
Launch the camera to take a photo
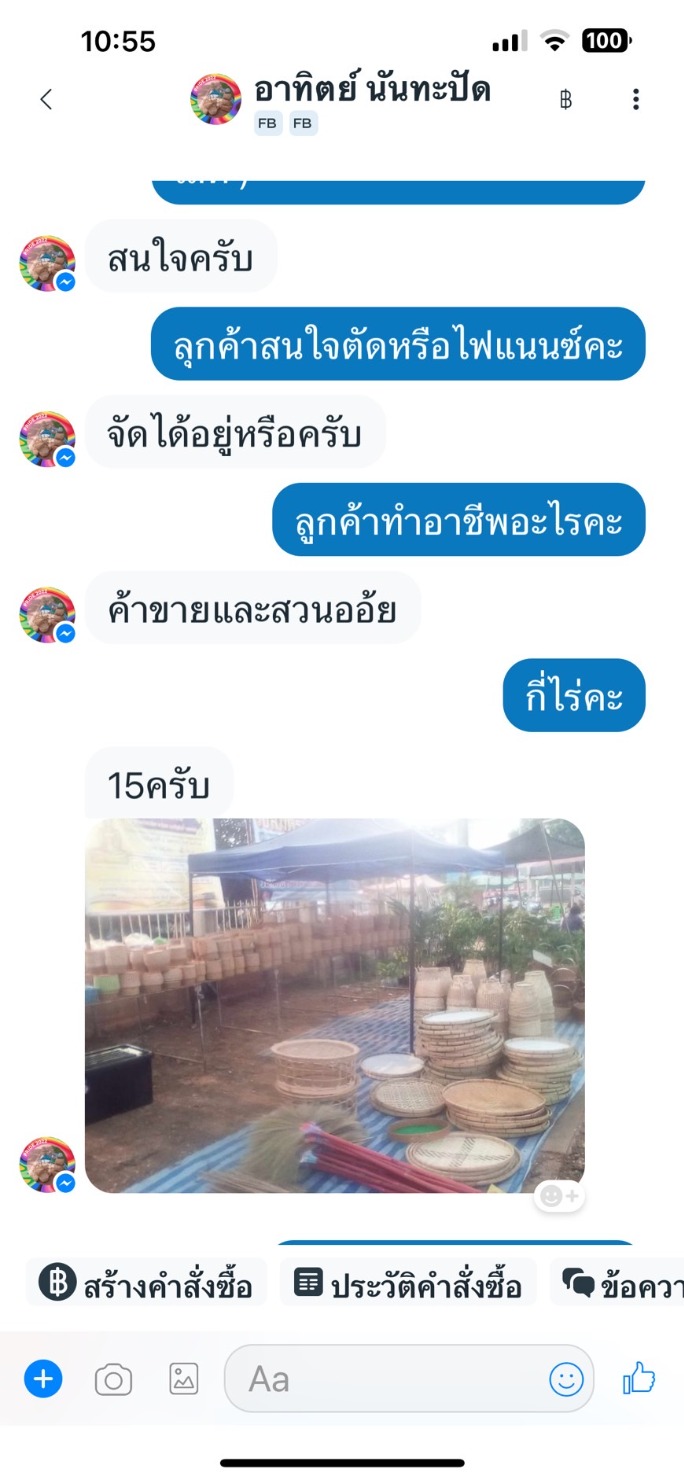coord(113,1381)
